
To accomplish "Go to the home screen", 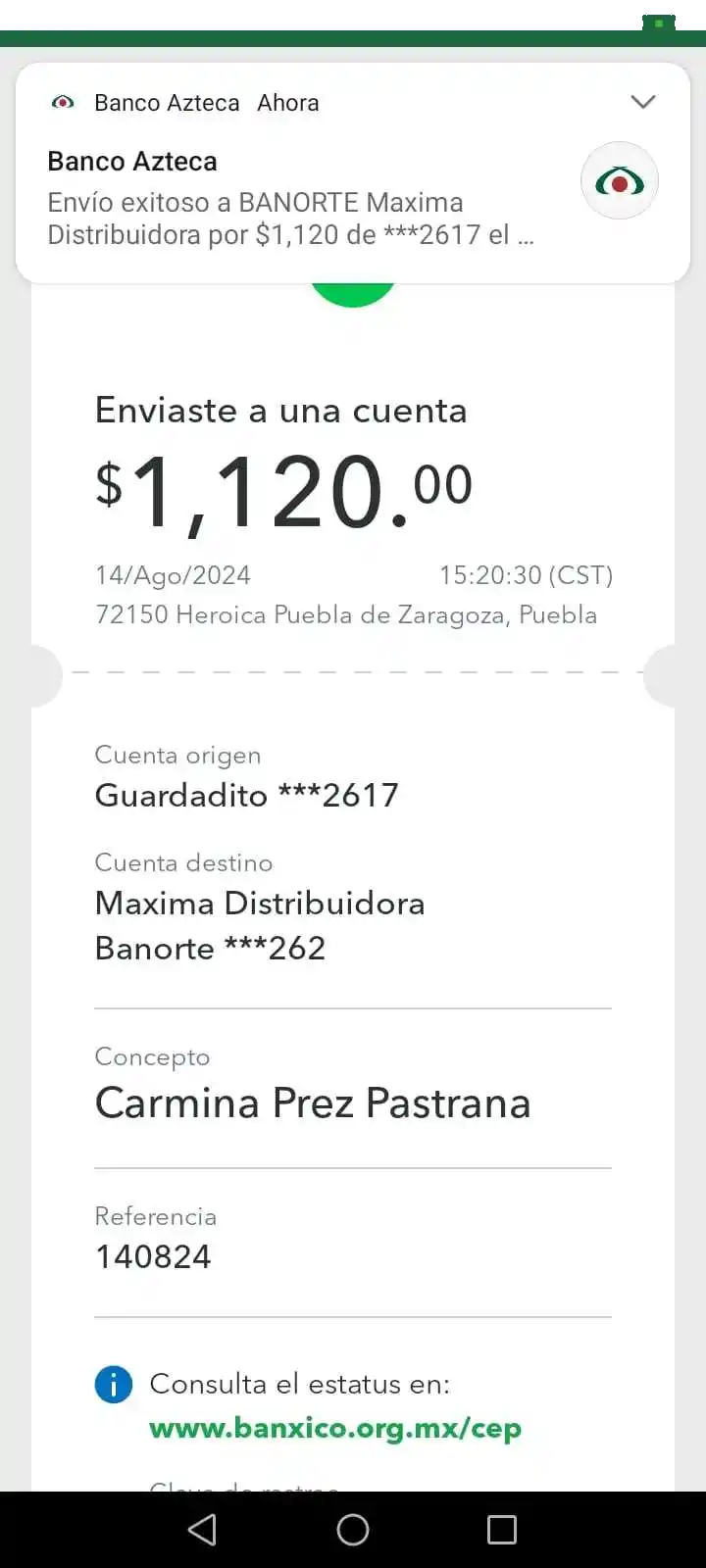I will pos(353,1530).
